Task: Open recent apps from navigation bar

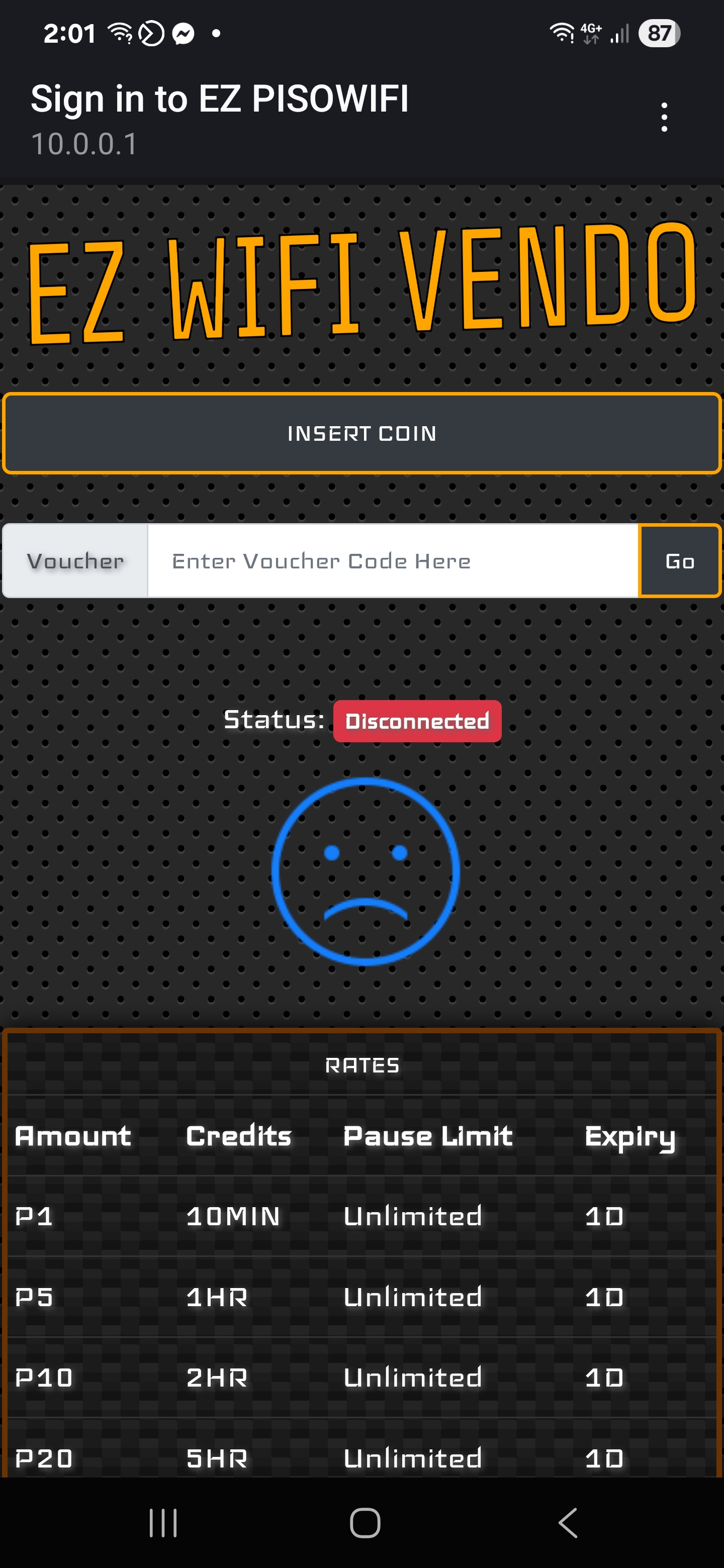Action: pyautogui.click(x=163, y=1522)
